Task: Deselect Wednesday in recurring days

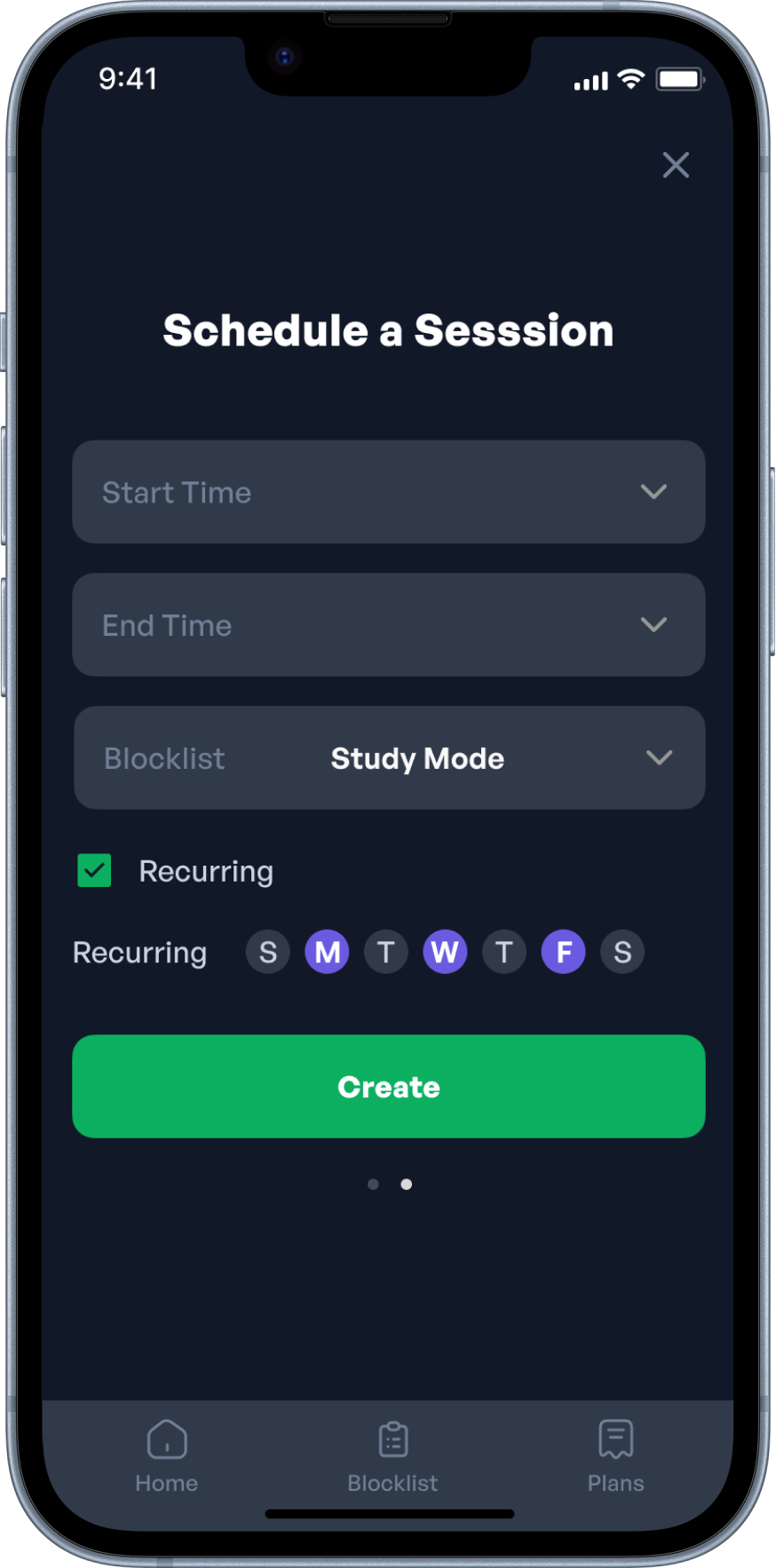Action: (445, 953)
